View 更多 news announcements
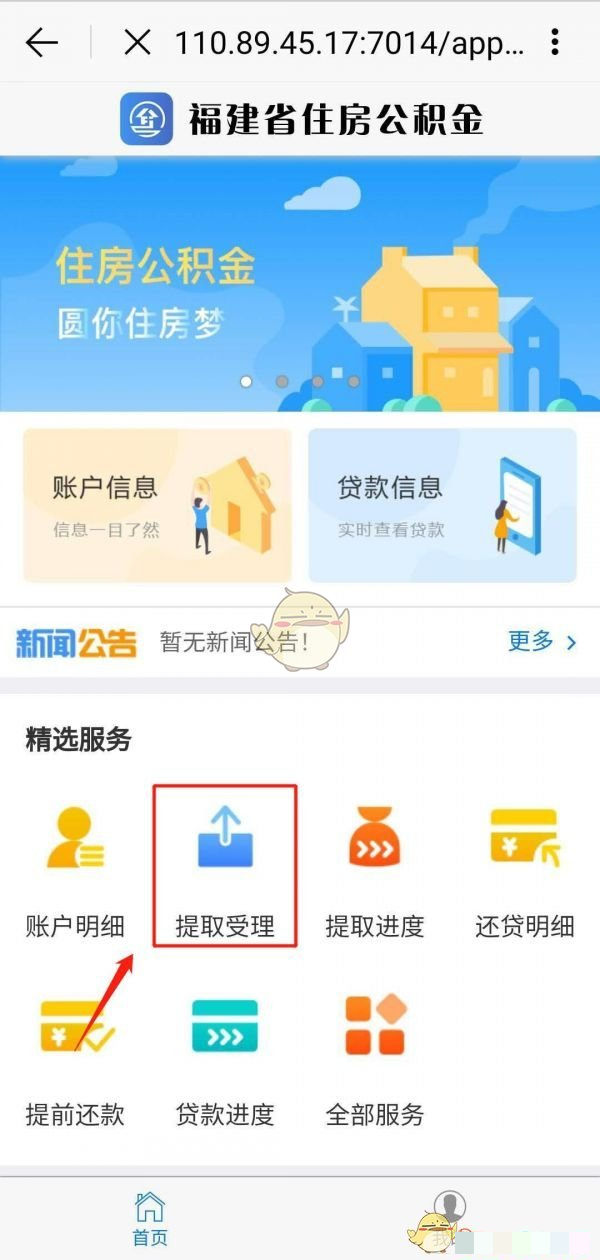600x1260 pixels. (x=542, y=641)
